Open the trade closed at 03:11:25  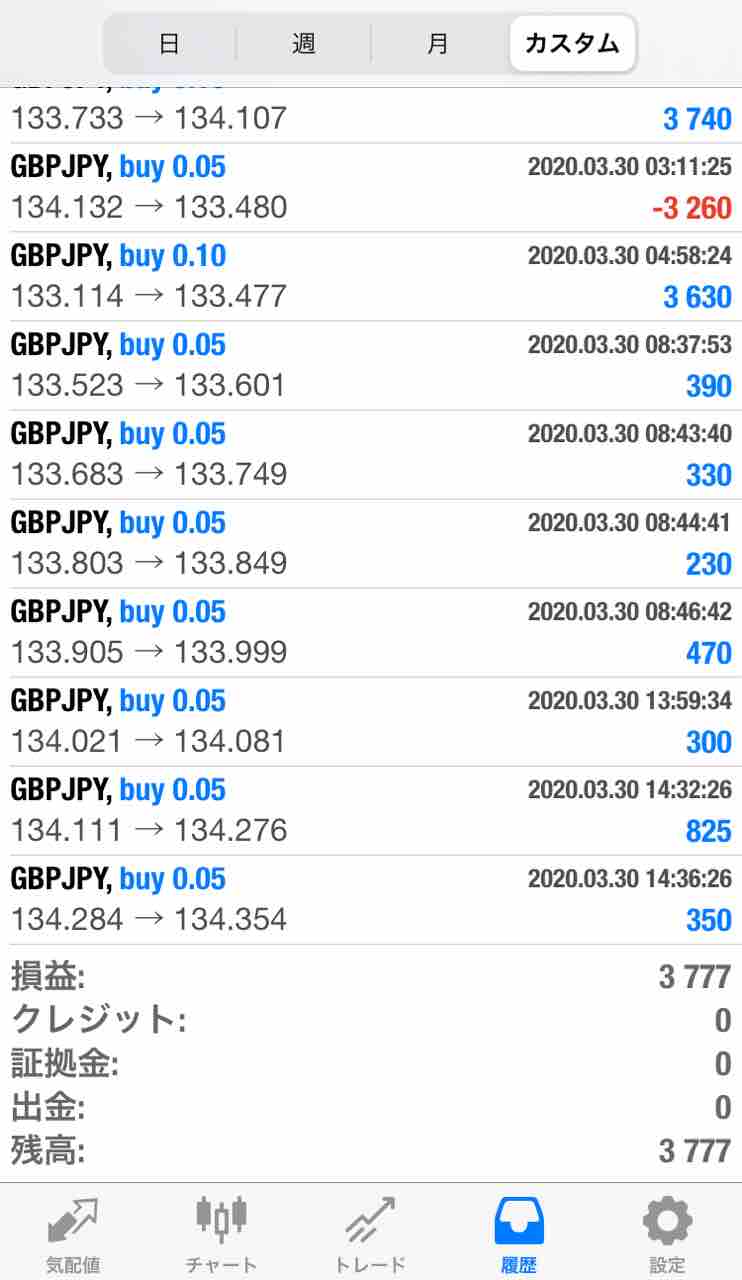point(370,188)
